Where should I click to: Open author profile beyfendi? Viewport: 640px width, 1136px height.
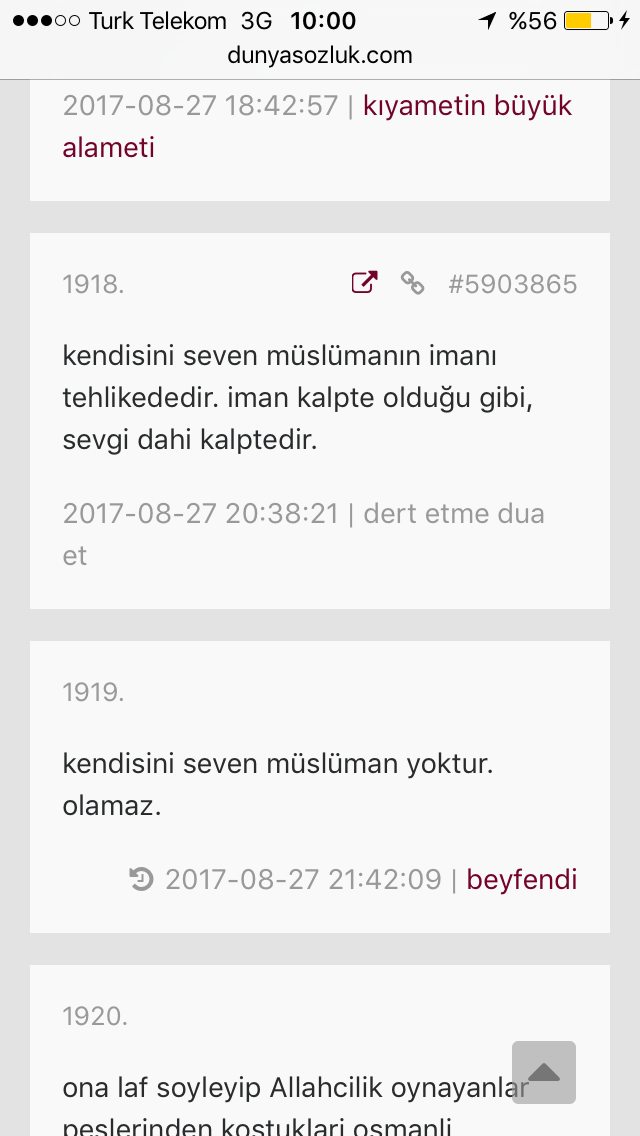[521, 879]
